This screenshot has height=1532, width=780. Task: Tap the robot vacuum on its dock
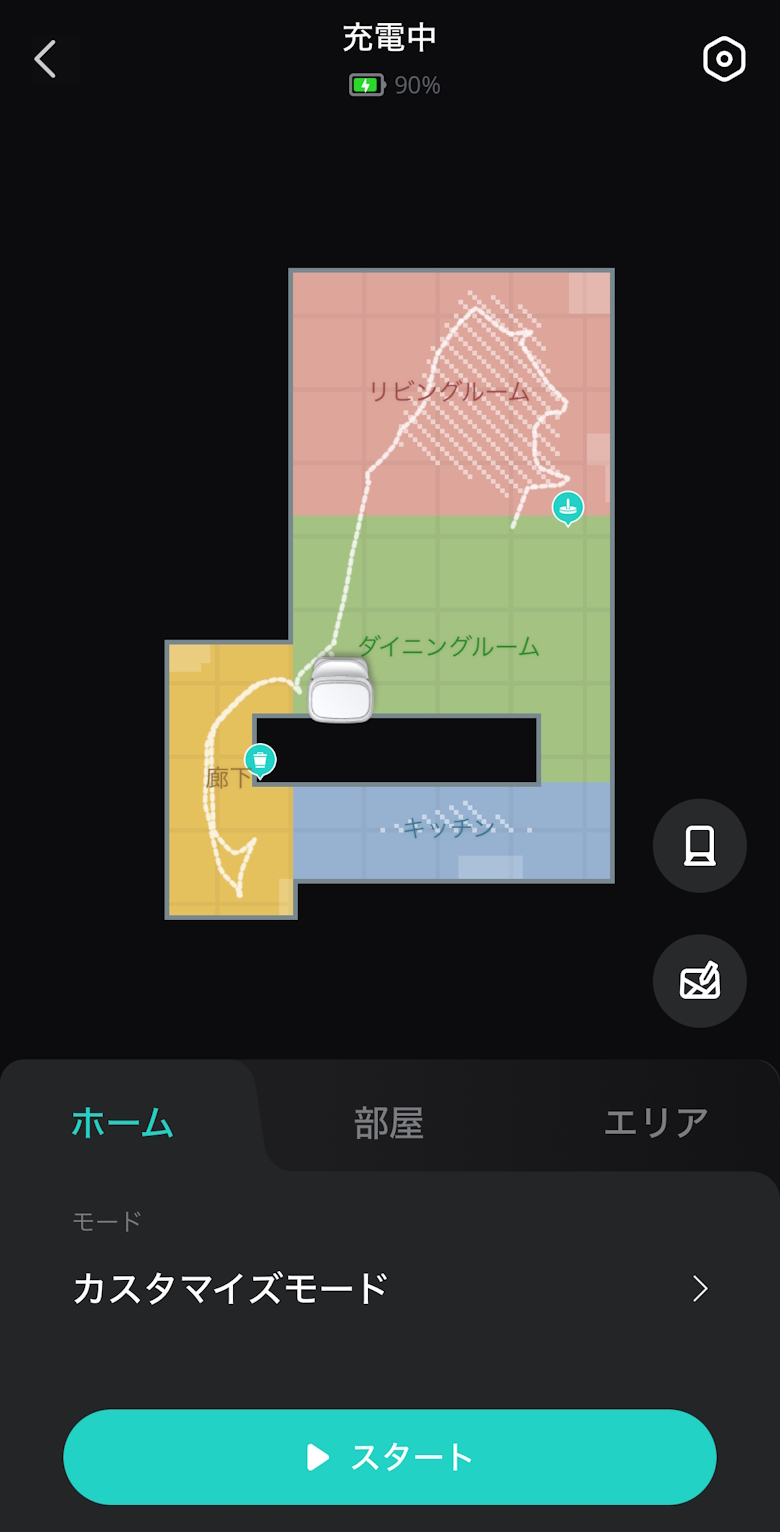(340, 690)
